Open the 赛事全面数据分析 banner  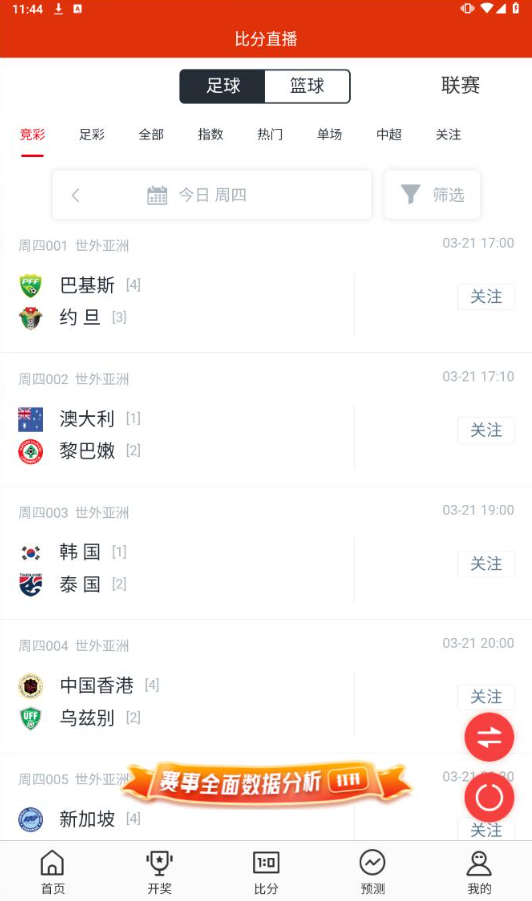point(266,781)
